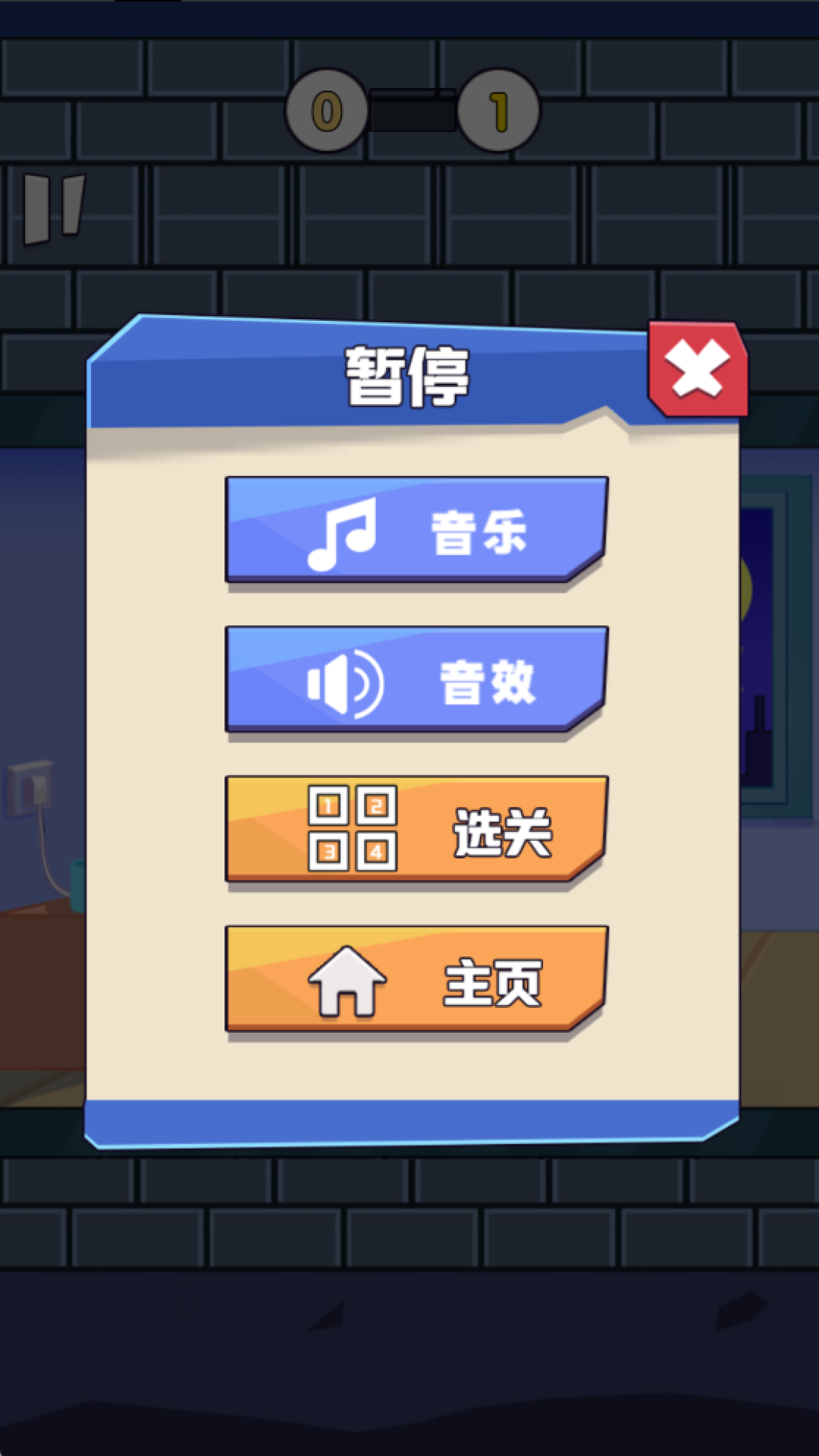Open level select (选关)
This screenshot has height=1456, width=819.
[x=416, y=829]
